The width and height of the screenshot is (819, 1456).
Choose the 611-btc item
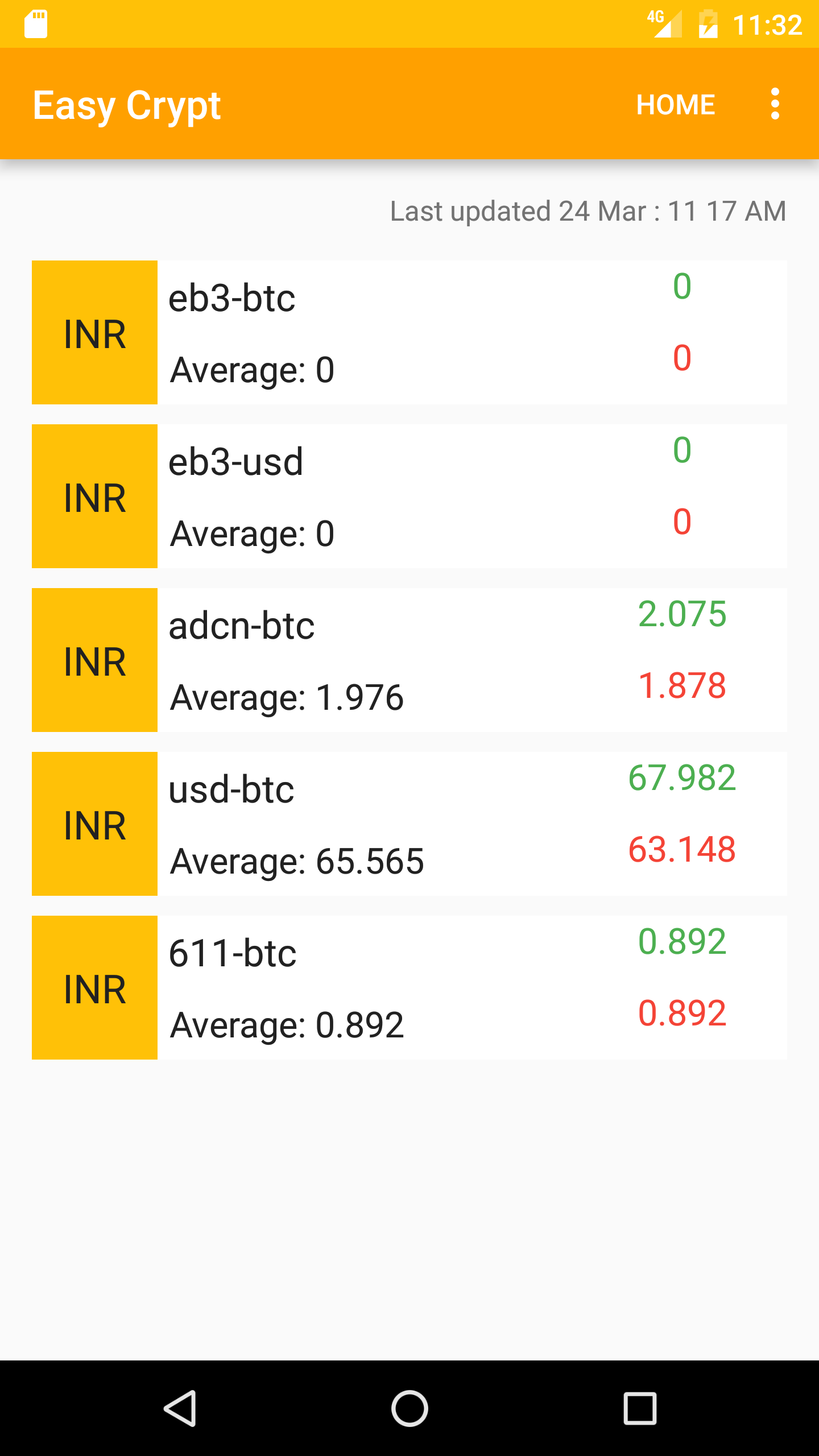point(409,988)
